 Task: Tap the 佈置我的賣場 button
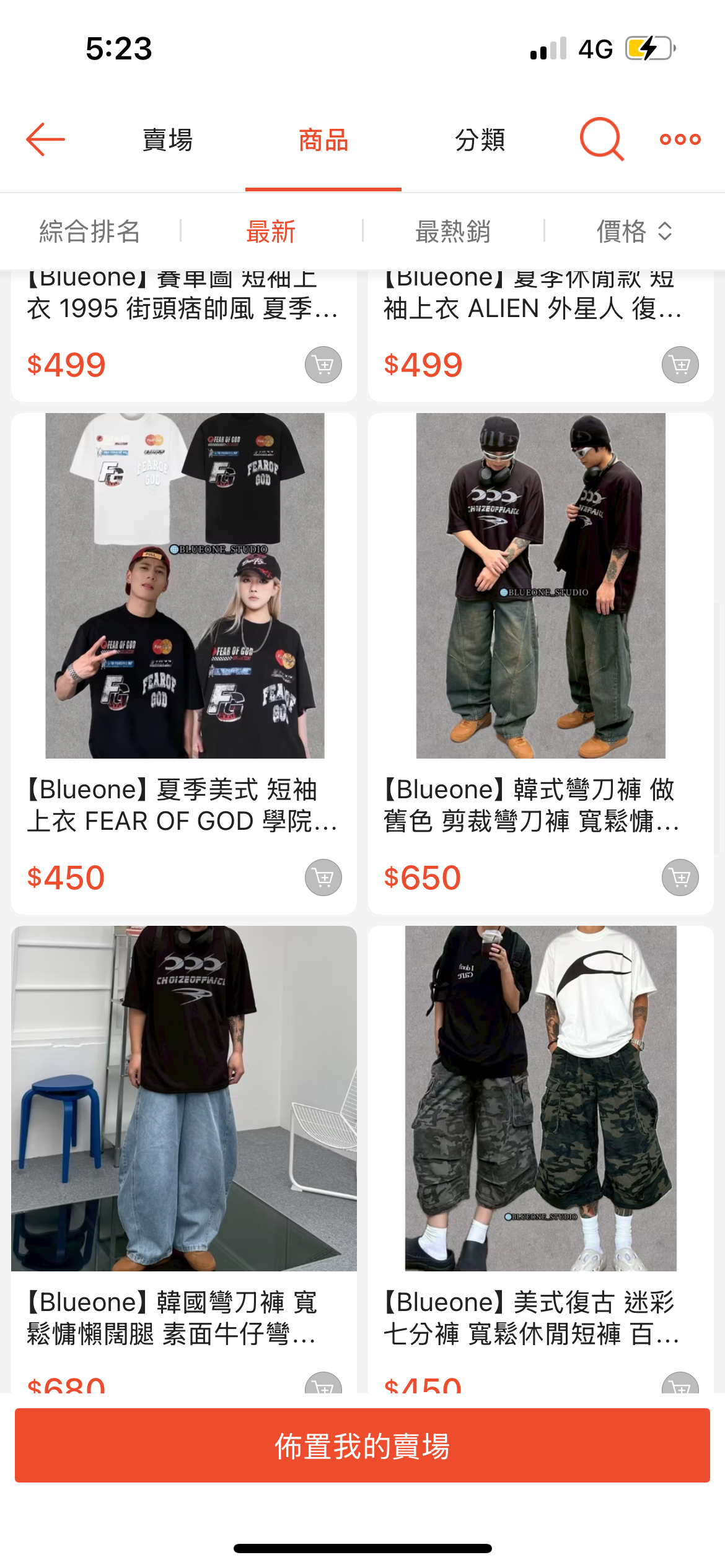(x=362, y=1445)
